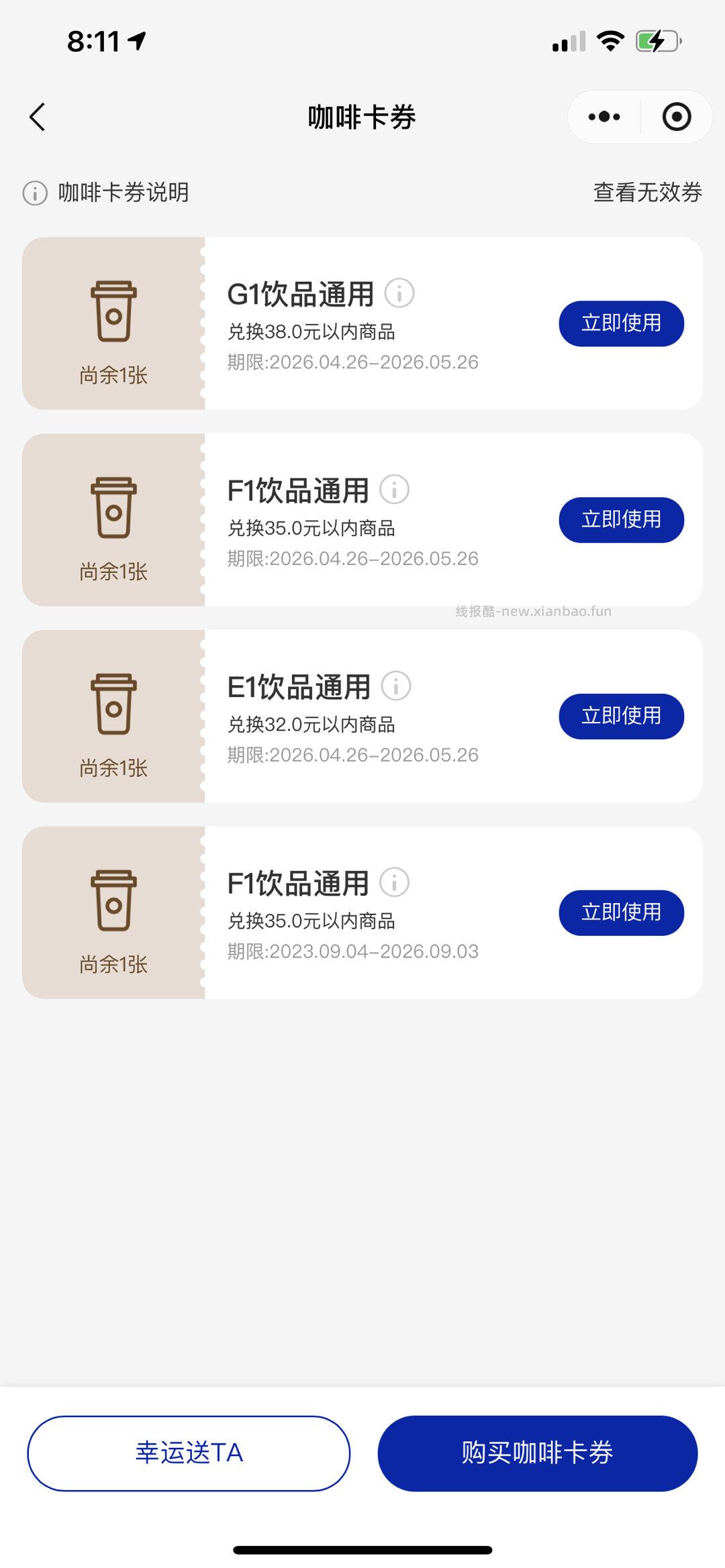Open info icon beside E1饮品通用
This screenshot has height=1568, width=725.
coord(397,686)
